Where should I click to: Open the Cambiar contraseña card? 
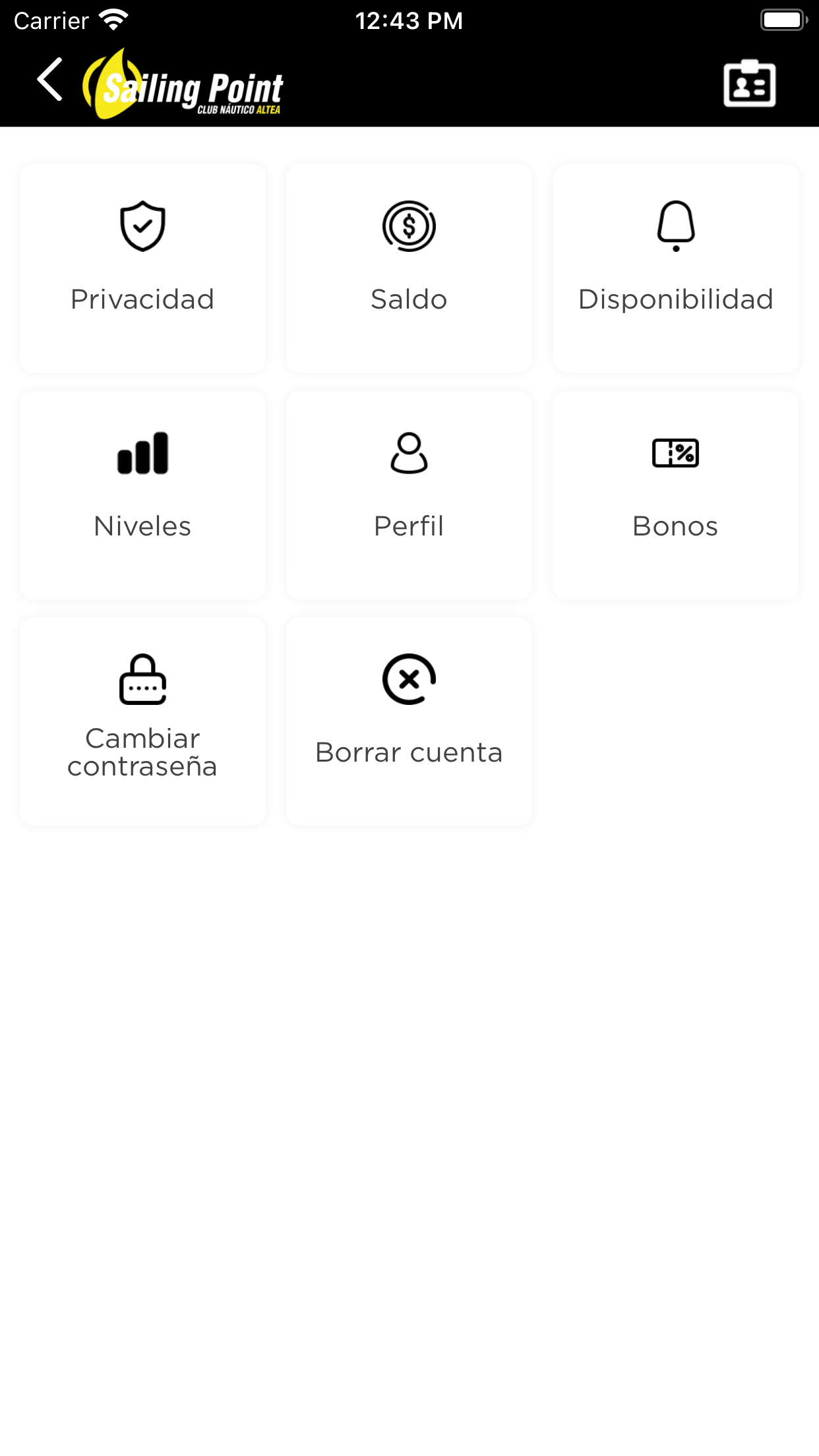pos(142,721)
